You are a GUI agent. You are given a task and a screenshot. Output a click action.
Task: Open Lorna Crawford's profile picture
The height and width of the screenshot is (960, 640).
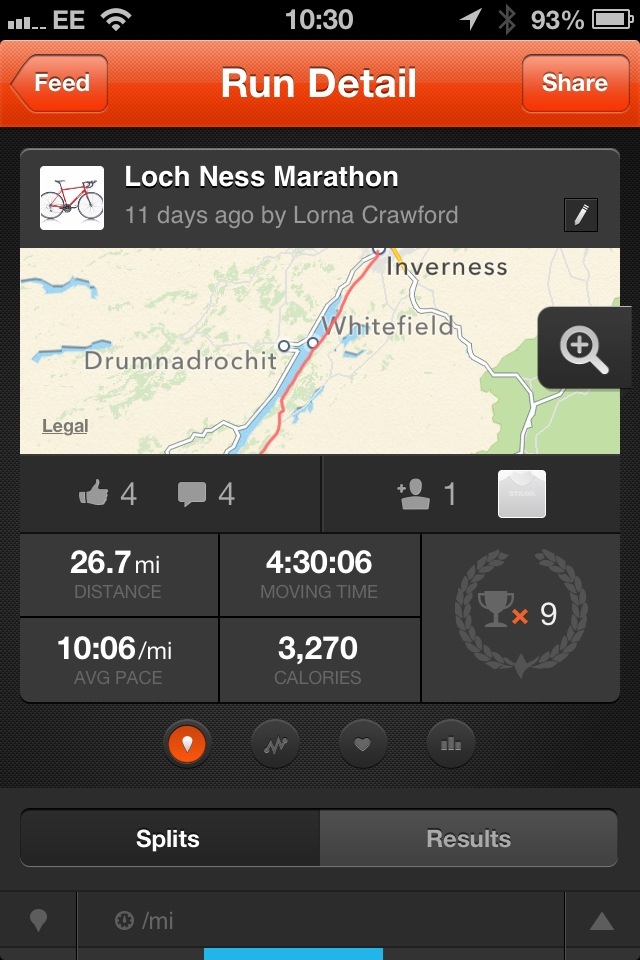coord(72,198)
